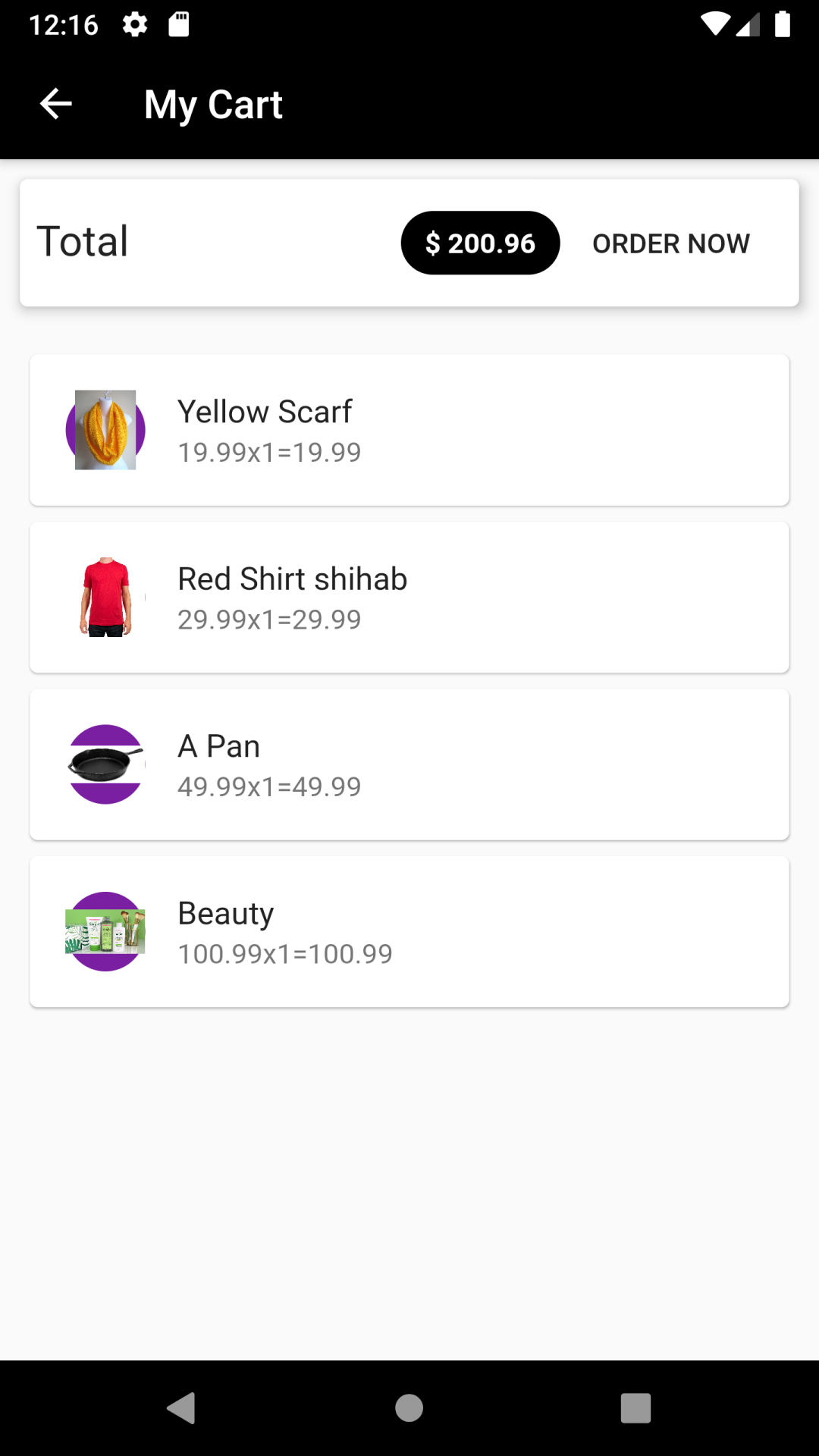
Task: Go back using the app bar arrow
Action: pyautogui.click(x=55, y=104)
